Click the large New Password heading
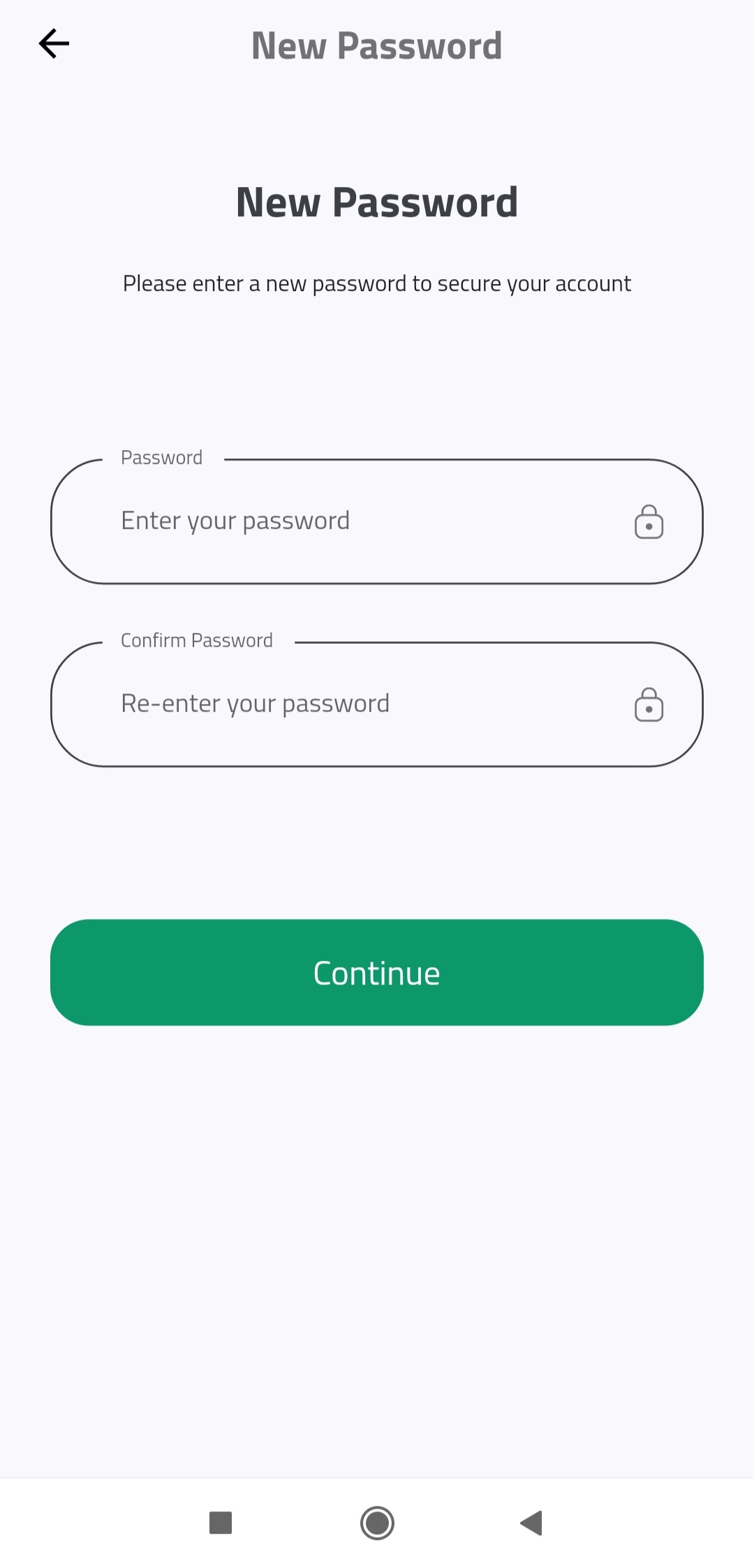The height and width of the screenshot is (1568, 754). point(377,202)
